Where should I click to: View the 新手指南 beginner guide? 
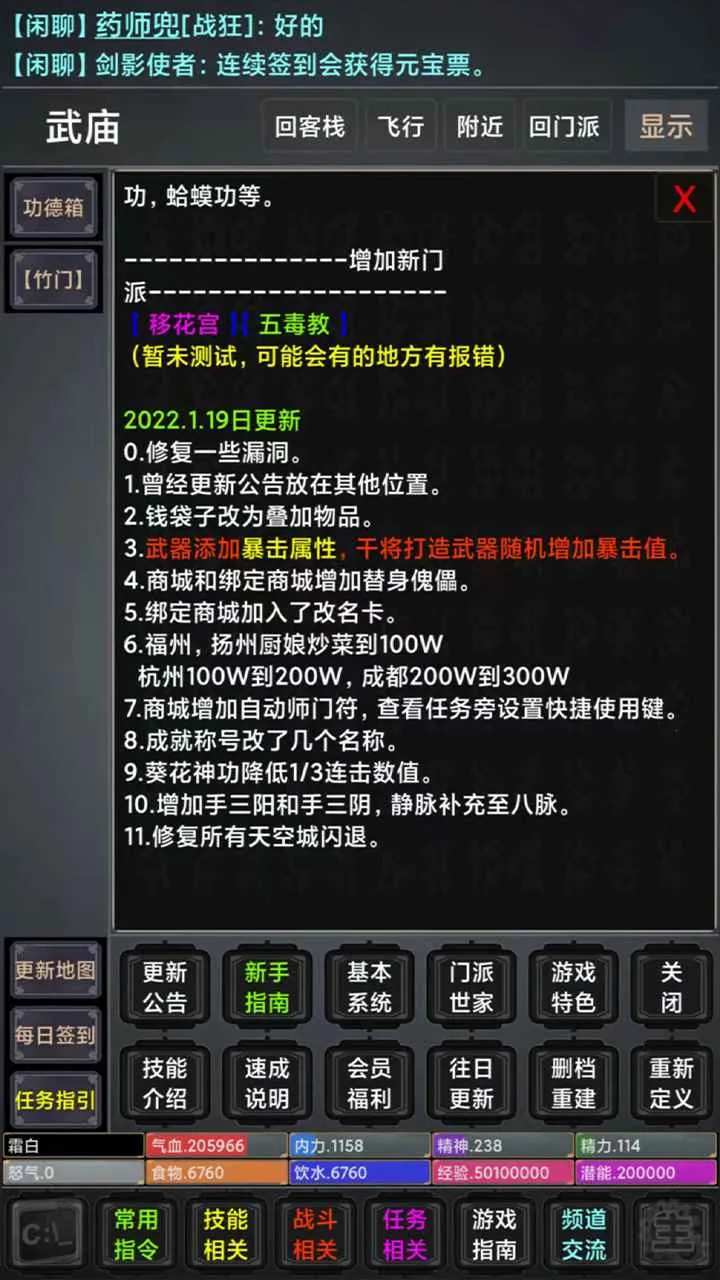point(267,987)
